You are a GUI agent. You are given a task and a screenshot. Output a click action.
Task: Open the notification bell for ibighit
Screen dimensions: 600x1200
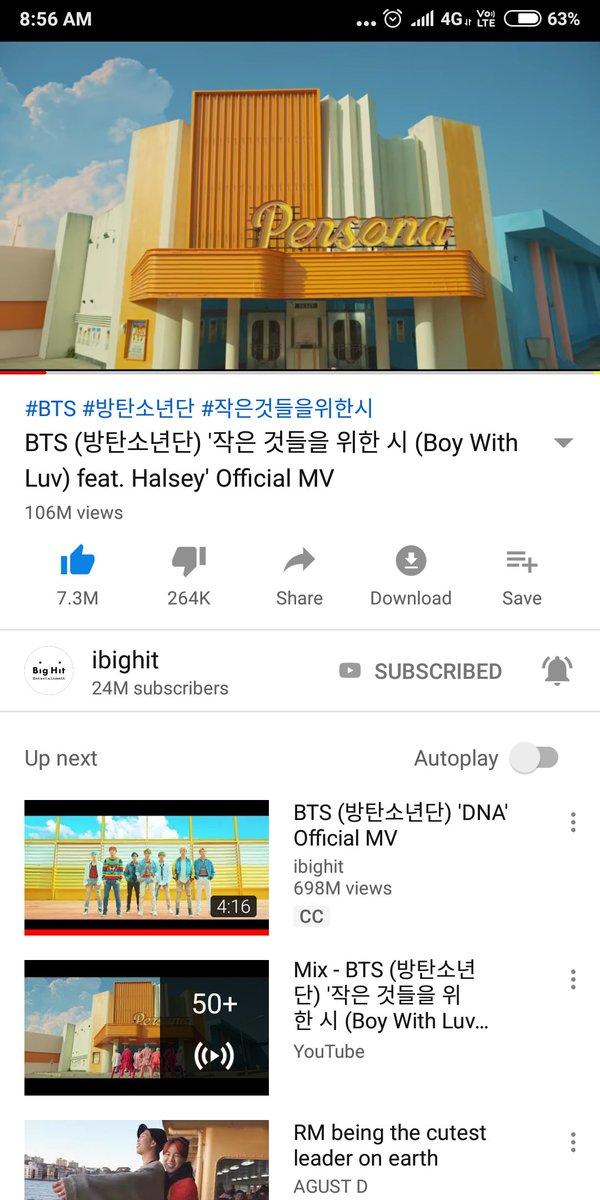pos(557,671)
